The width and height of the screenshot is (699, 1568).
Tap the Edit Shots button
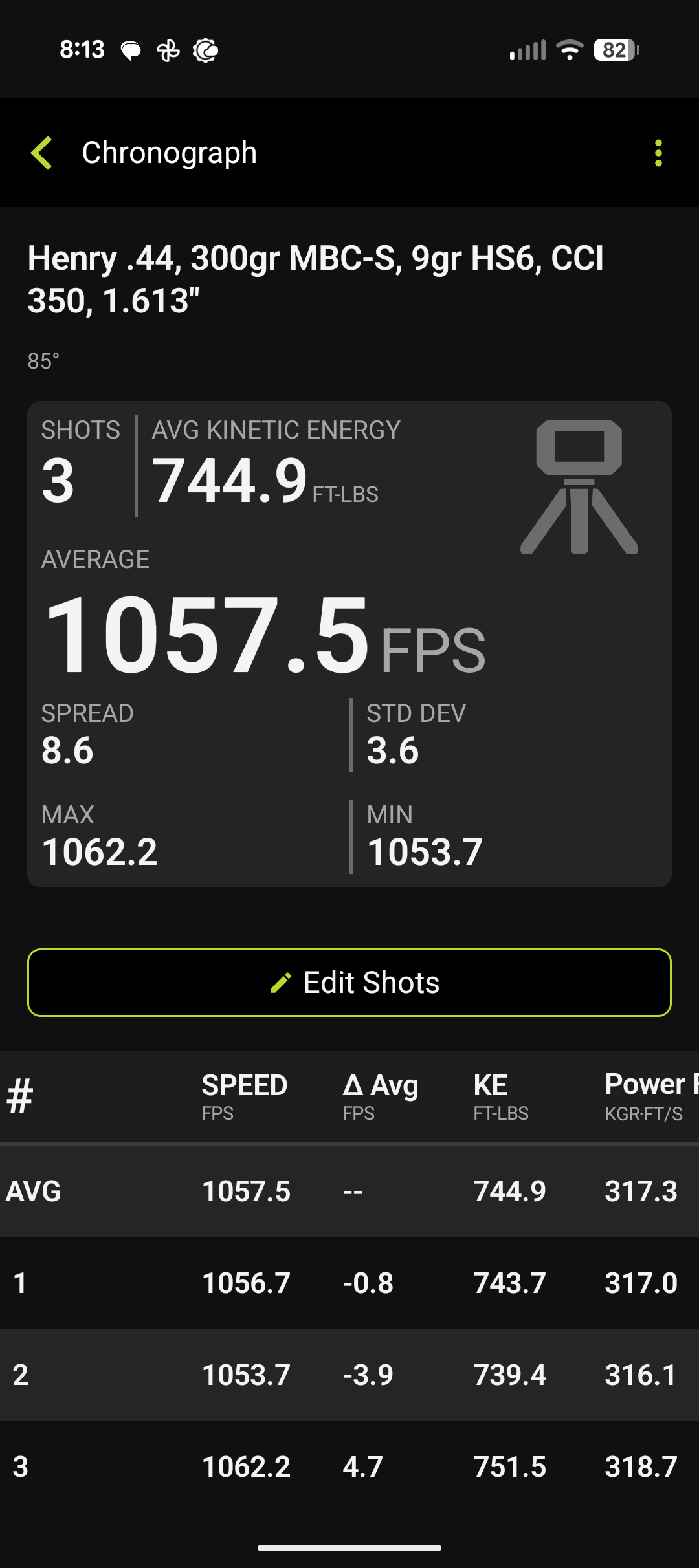[x=349, y=983]
